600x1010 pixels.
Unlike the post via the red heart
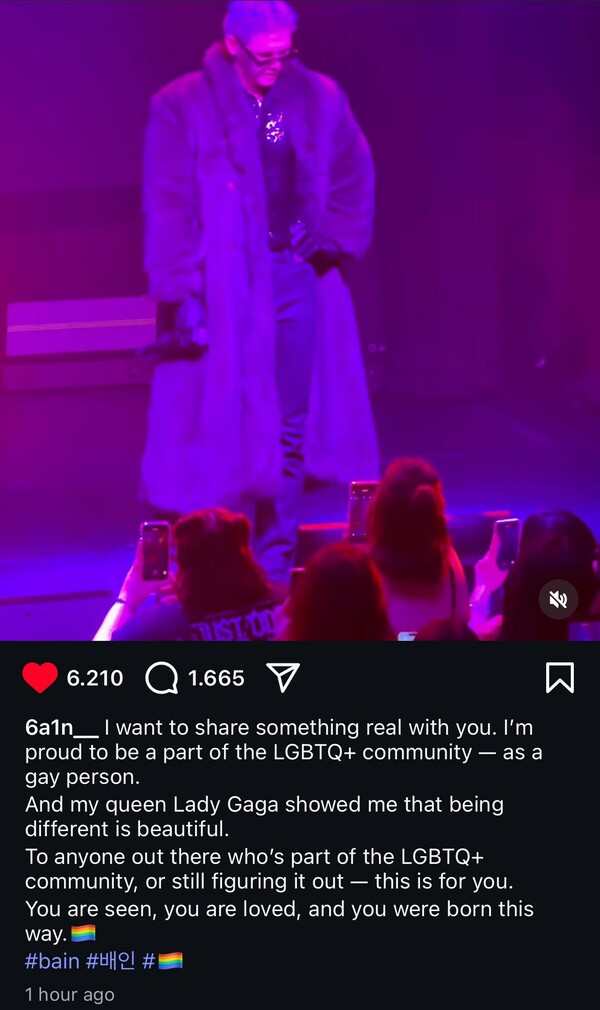[x=40, y=678]
